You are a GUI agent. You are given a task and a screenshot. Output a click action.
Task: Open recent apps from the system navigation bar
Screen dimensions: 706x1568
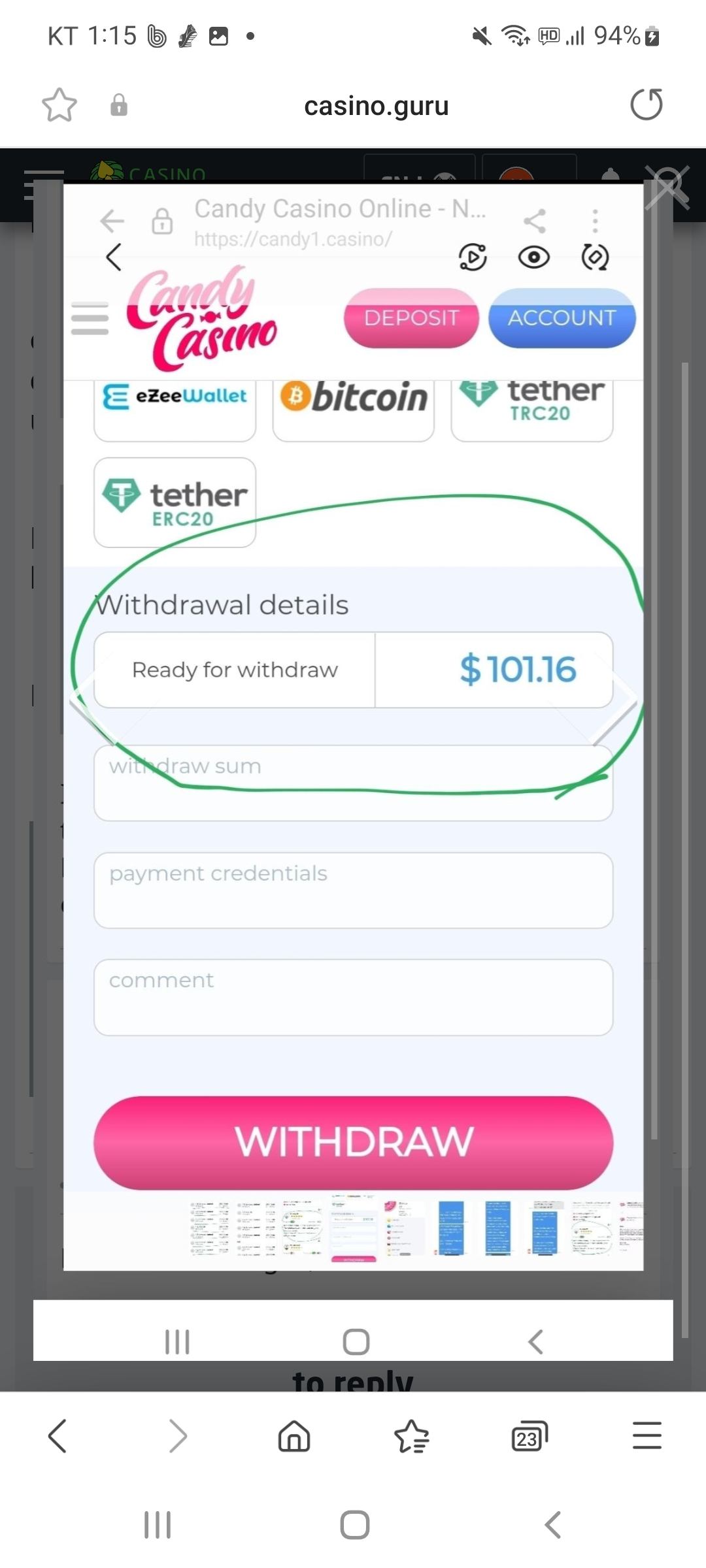[158, 1525]
